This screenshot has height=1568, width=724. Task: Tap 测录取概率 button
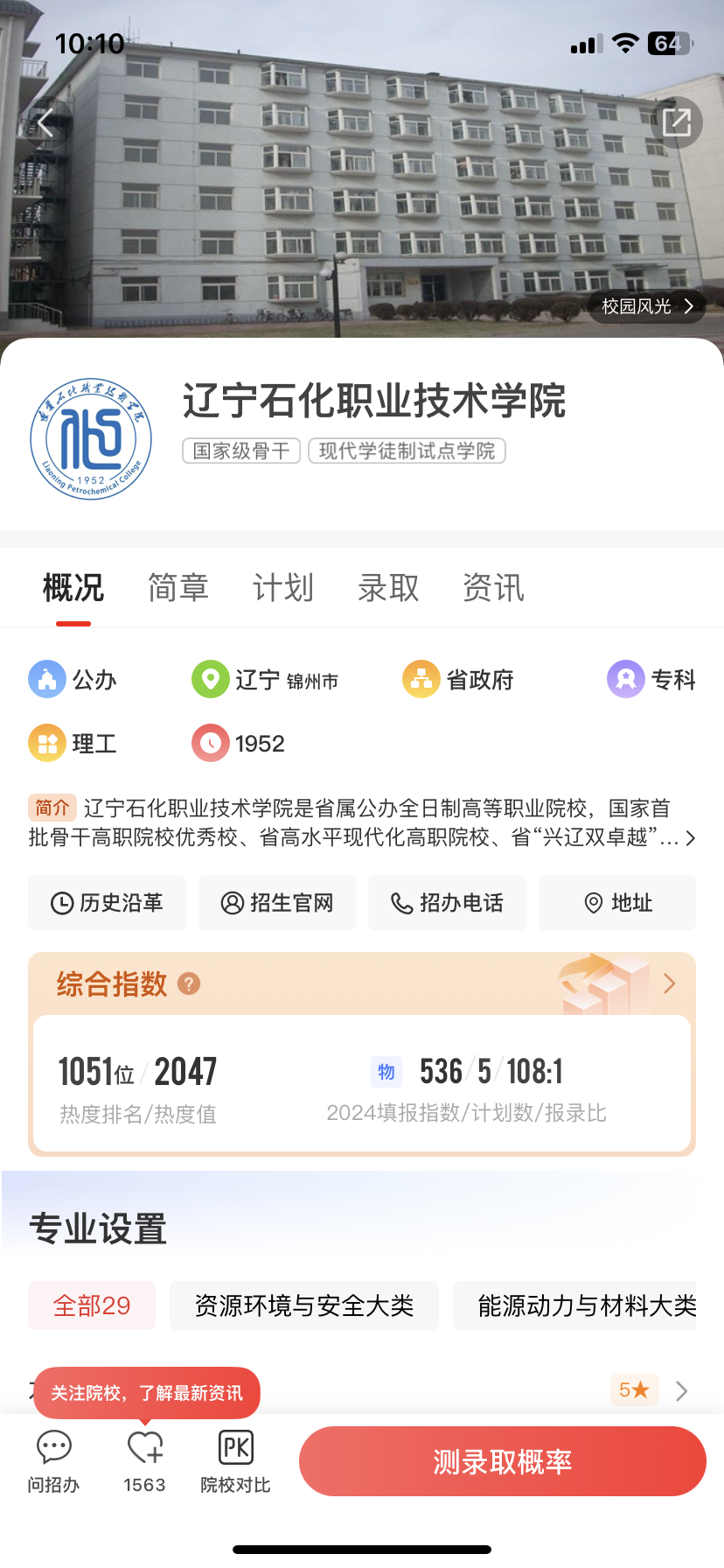[502, 1461]
